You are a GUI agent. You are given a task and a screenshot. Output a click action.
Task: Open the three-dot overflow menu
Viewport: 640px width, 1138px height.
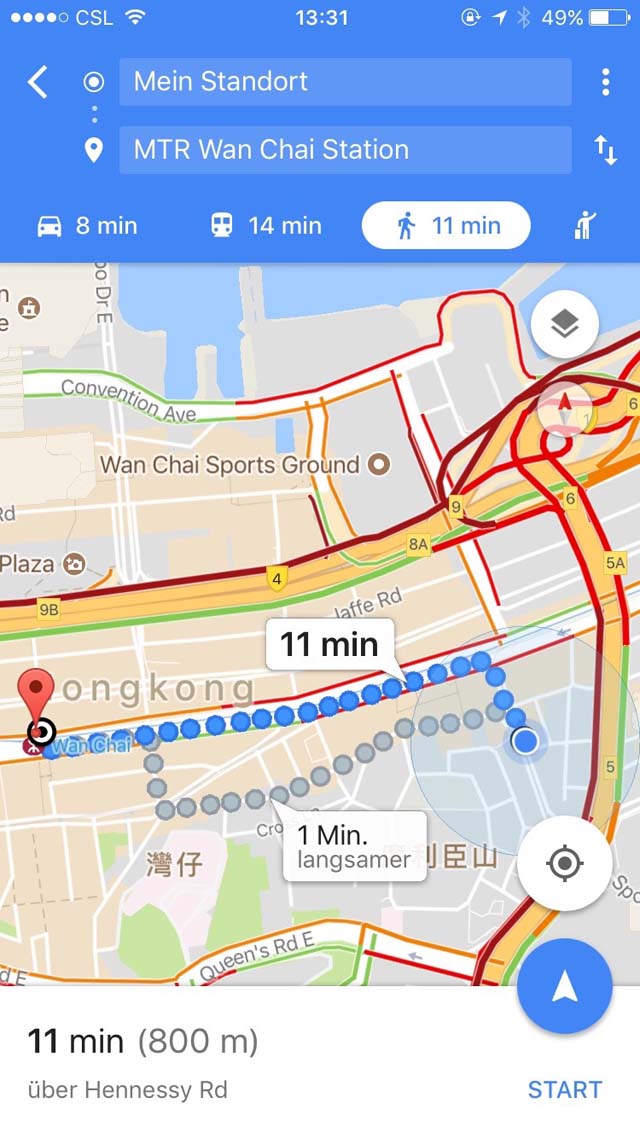(605, 82)
